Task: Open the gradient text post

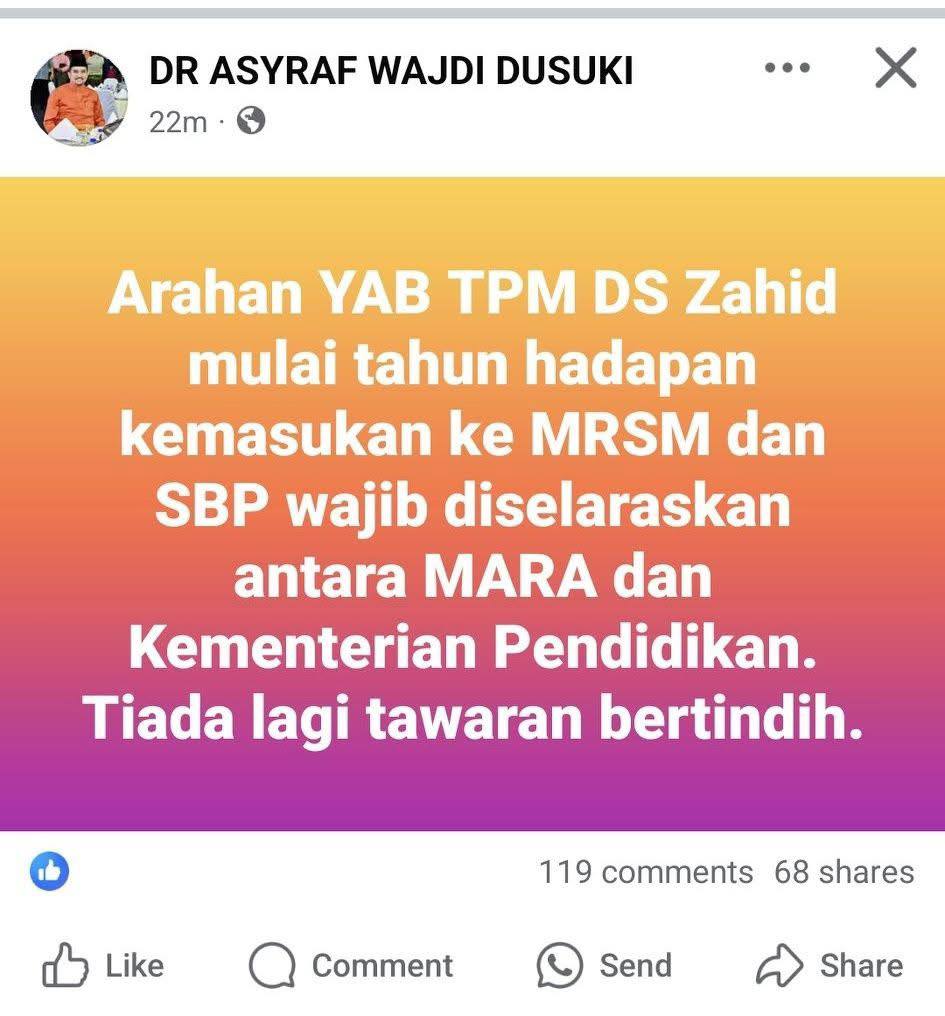Action: [472, 504]
